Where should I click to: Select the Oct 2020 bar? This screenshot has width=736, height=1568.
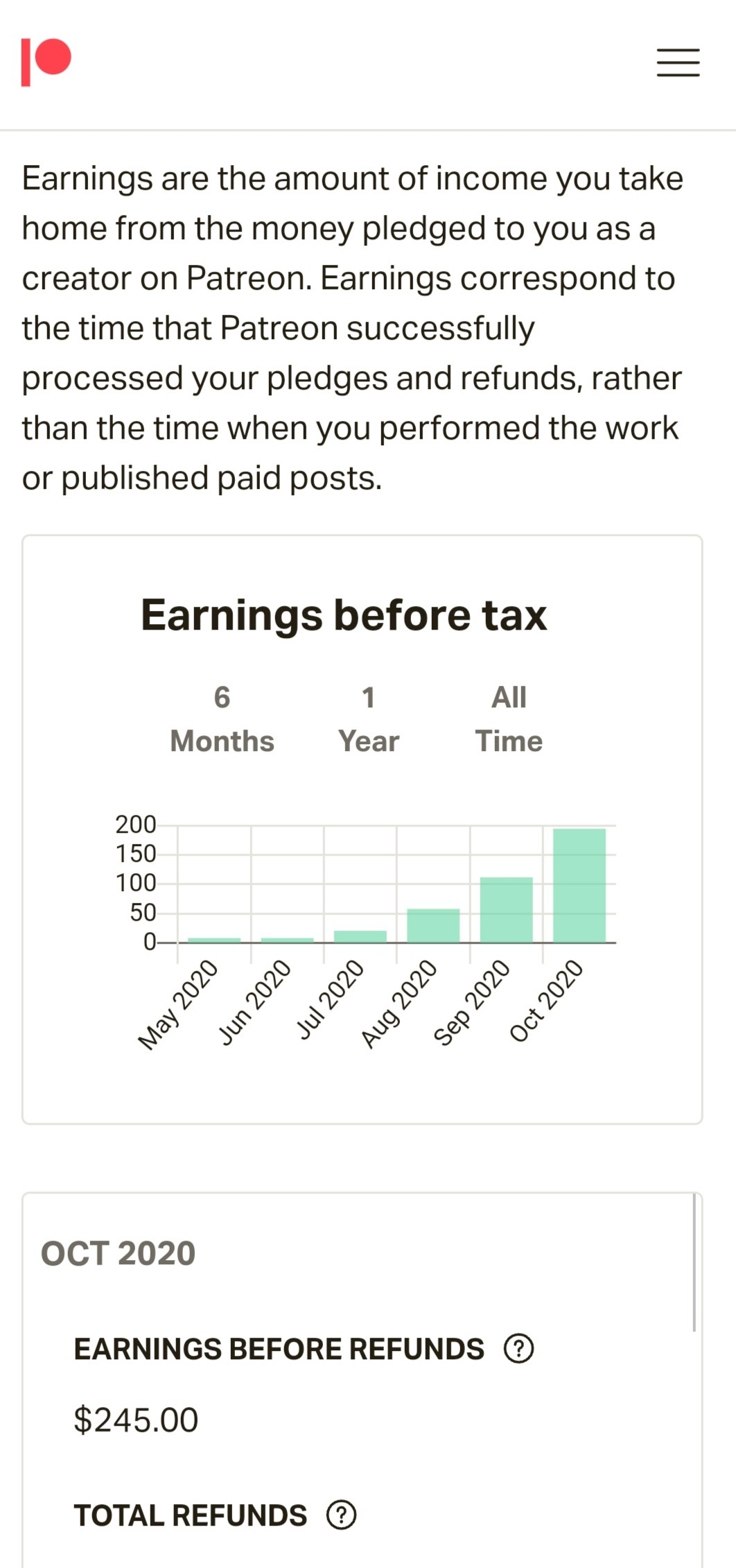(x=579, y=886)
